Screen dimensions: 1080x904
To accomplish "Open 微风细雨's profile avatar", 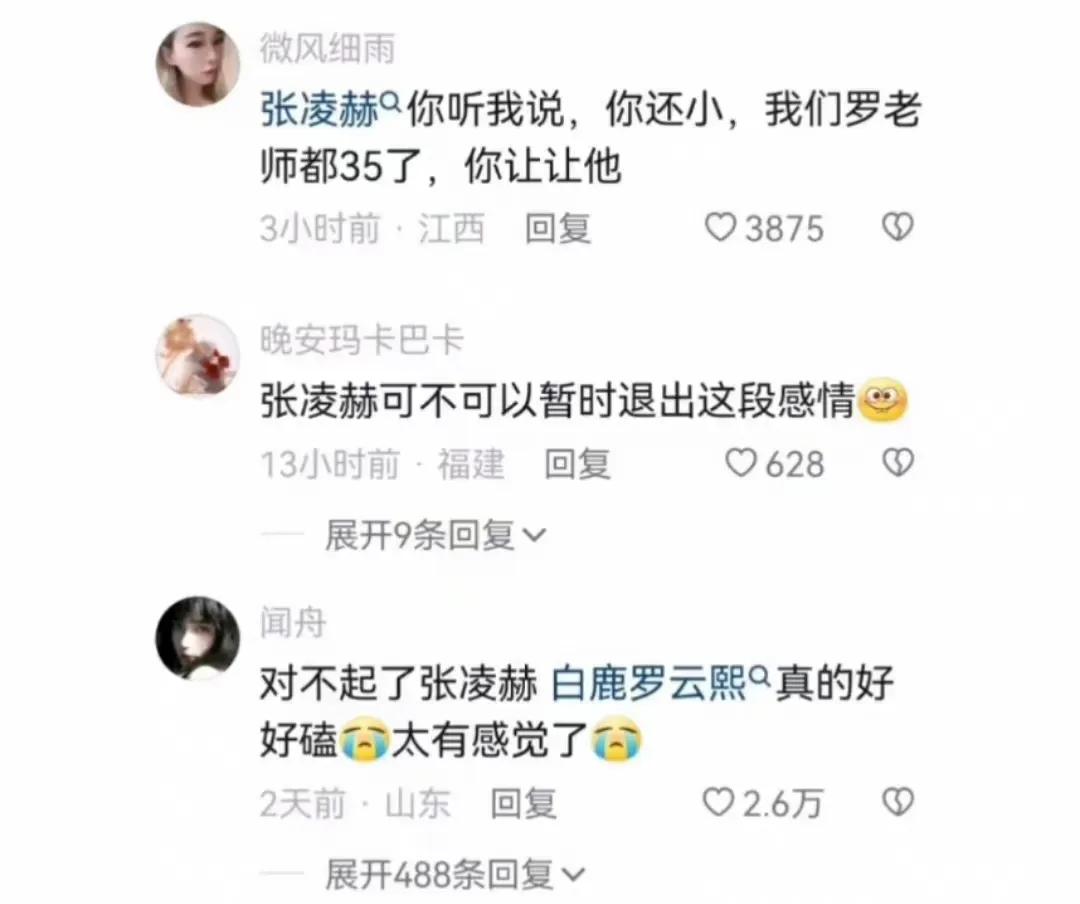I will (x=198, y=64).
